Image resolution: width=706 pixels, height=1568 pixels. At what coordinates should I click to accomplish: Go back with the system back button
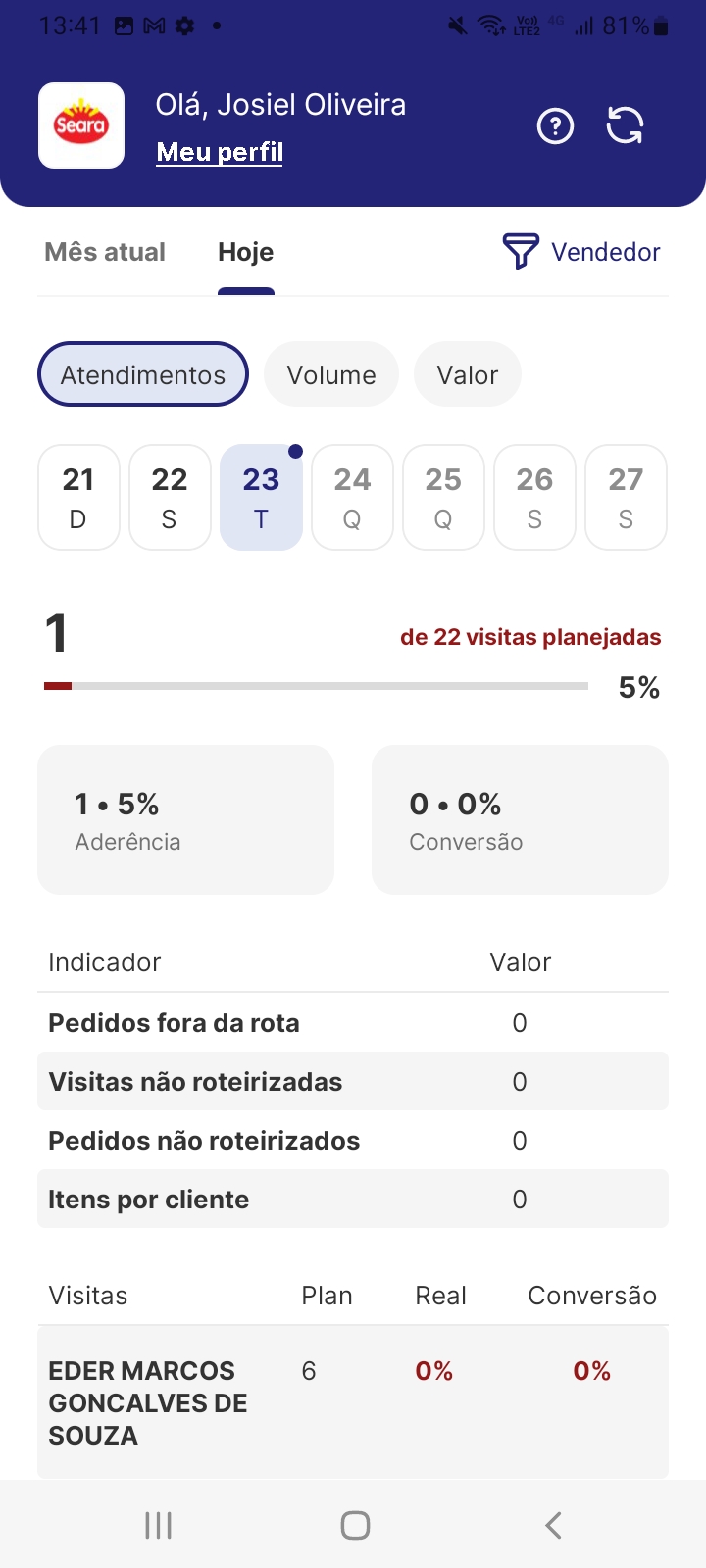pyautogui.click(x=553, y=1525)
